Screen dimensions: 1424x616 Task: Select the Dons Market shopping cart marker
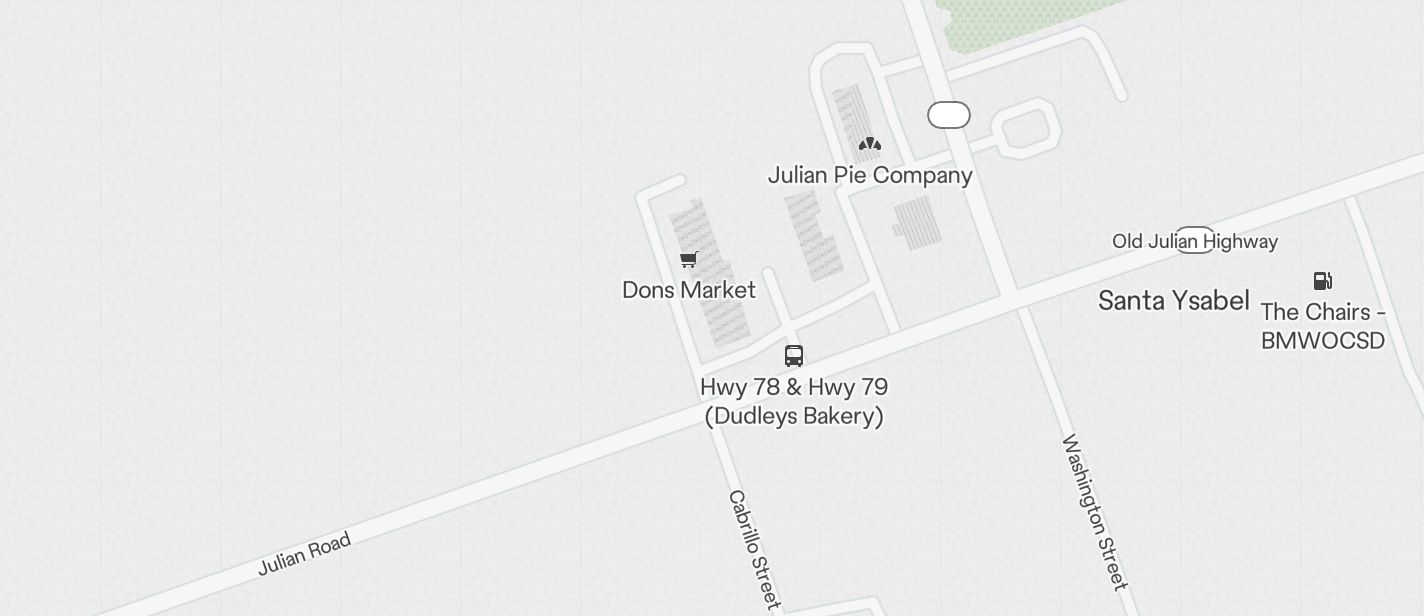tap(688, 260)
